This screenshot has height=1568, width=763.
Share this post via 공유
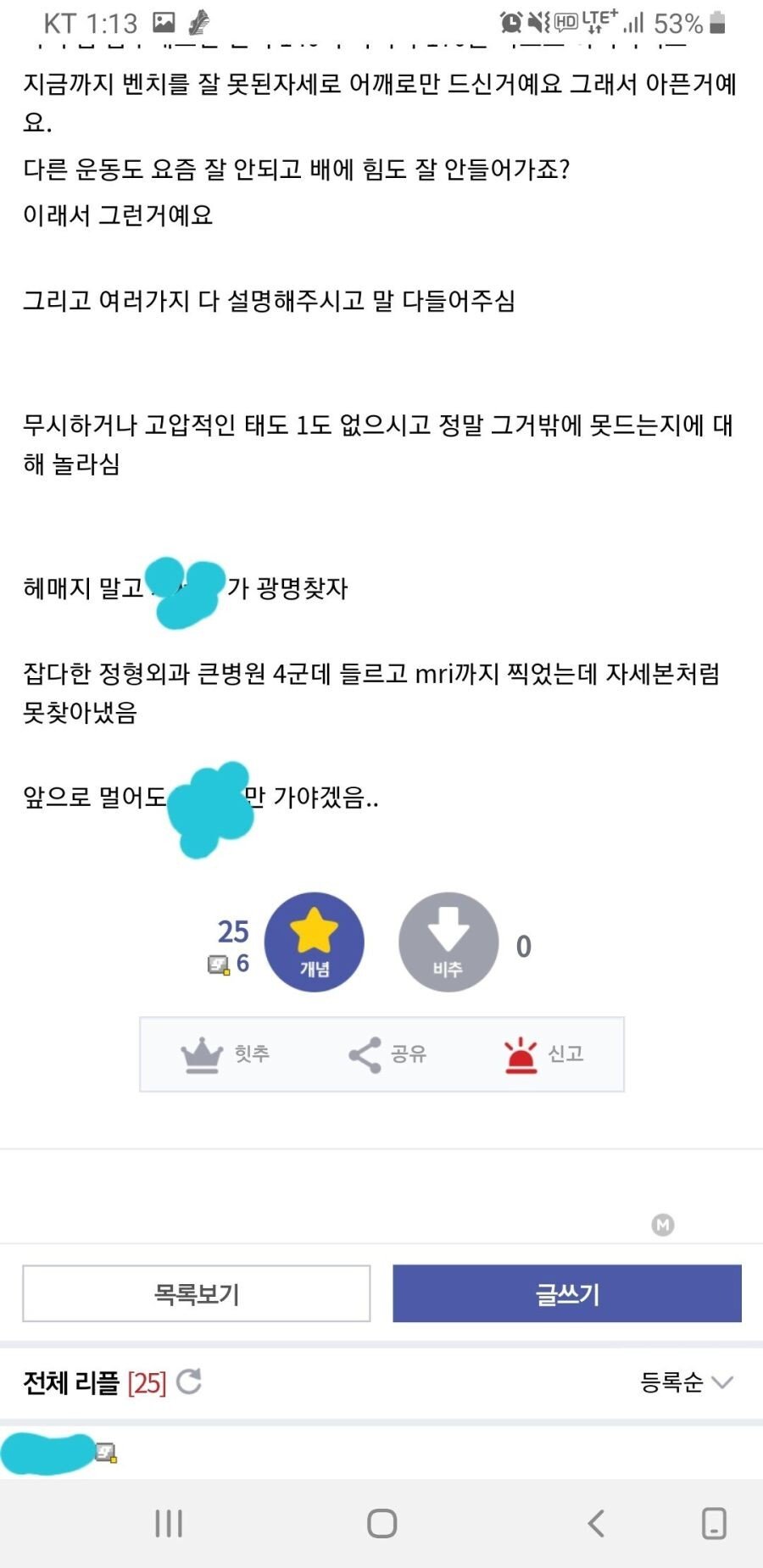click(387, 1054)
